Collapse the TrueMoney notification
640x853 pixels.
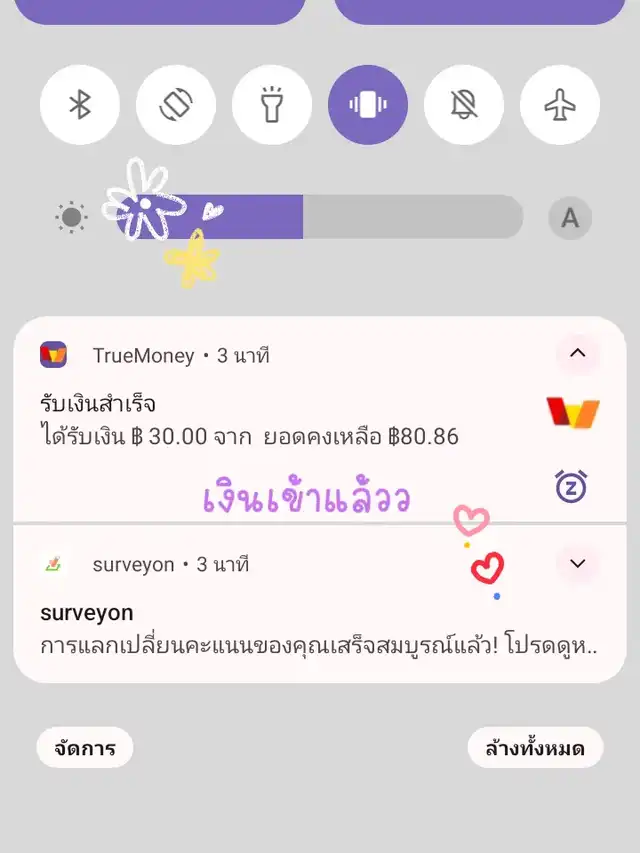point(577,353)
